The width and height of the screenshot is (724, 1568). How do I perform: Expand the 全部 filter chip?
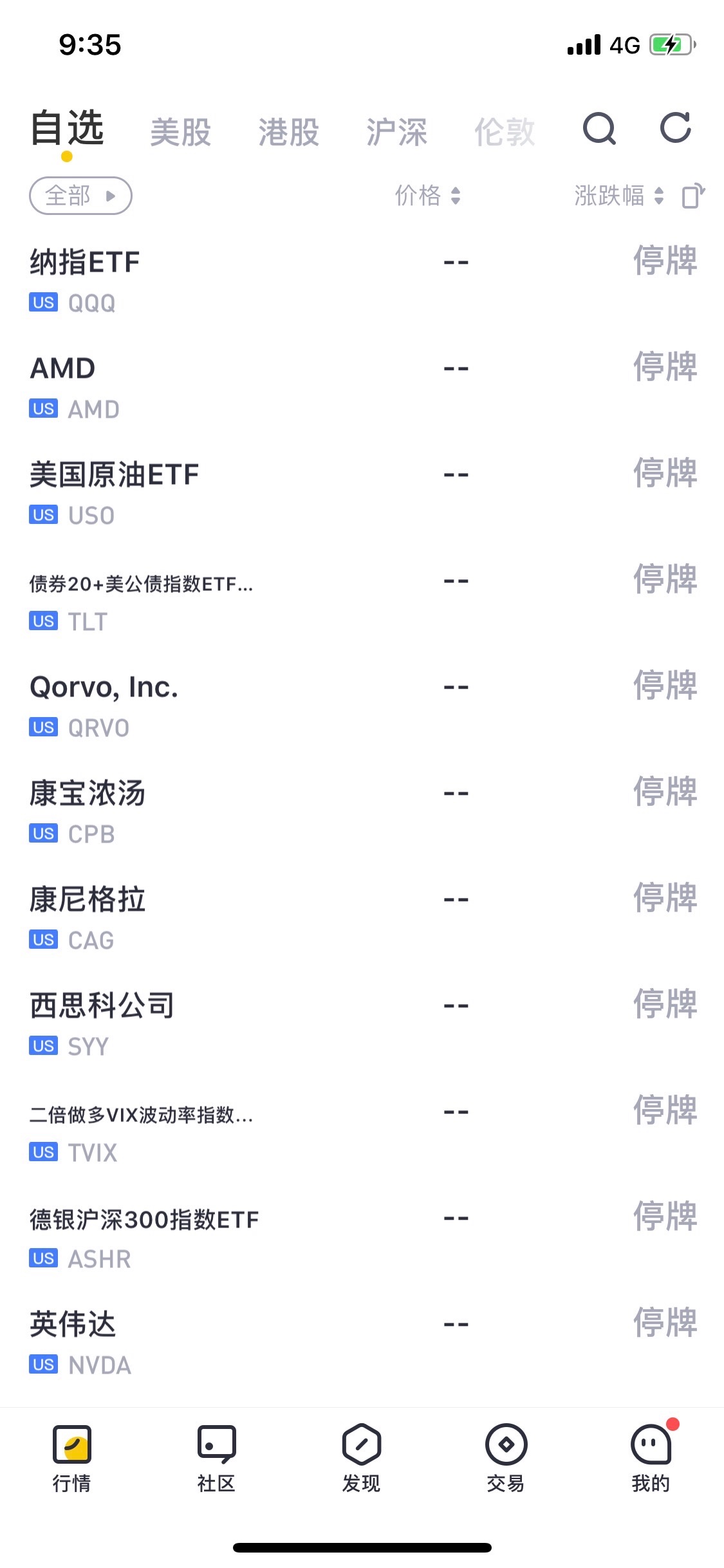coord(80,196)
